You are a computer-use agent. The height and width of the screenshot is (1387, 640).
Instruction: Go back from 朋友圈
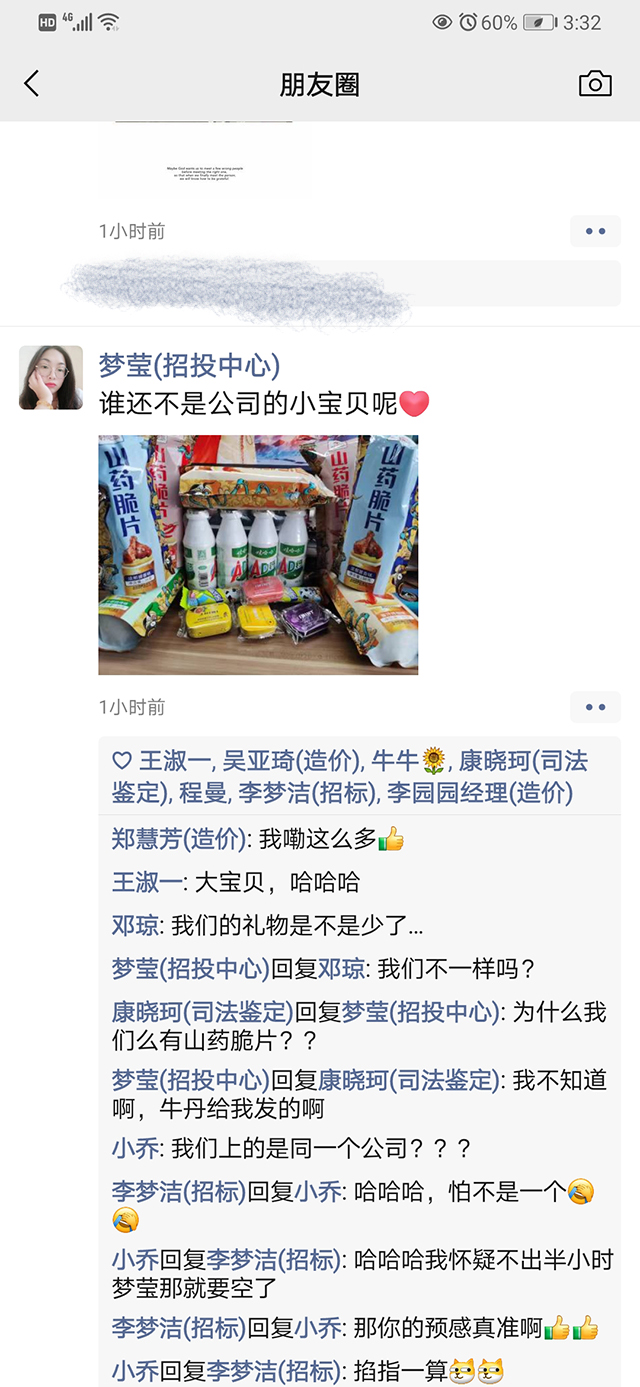coord(32,84)
